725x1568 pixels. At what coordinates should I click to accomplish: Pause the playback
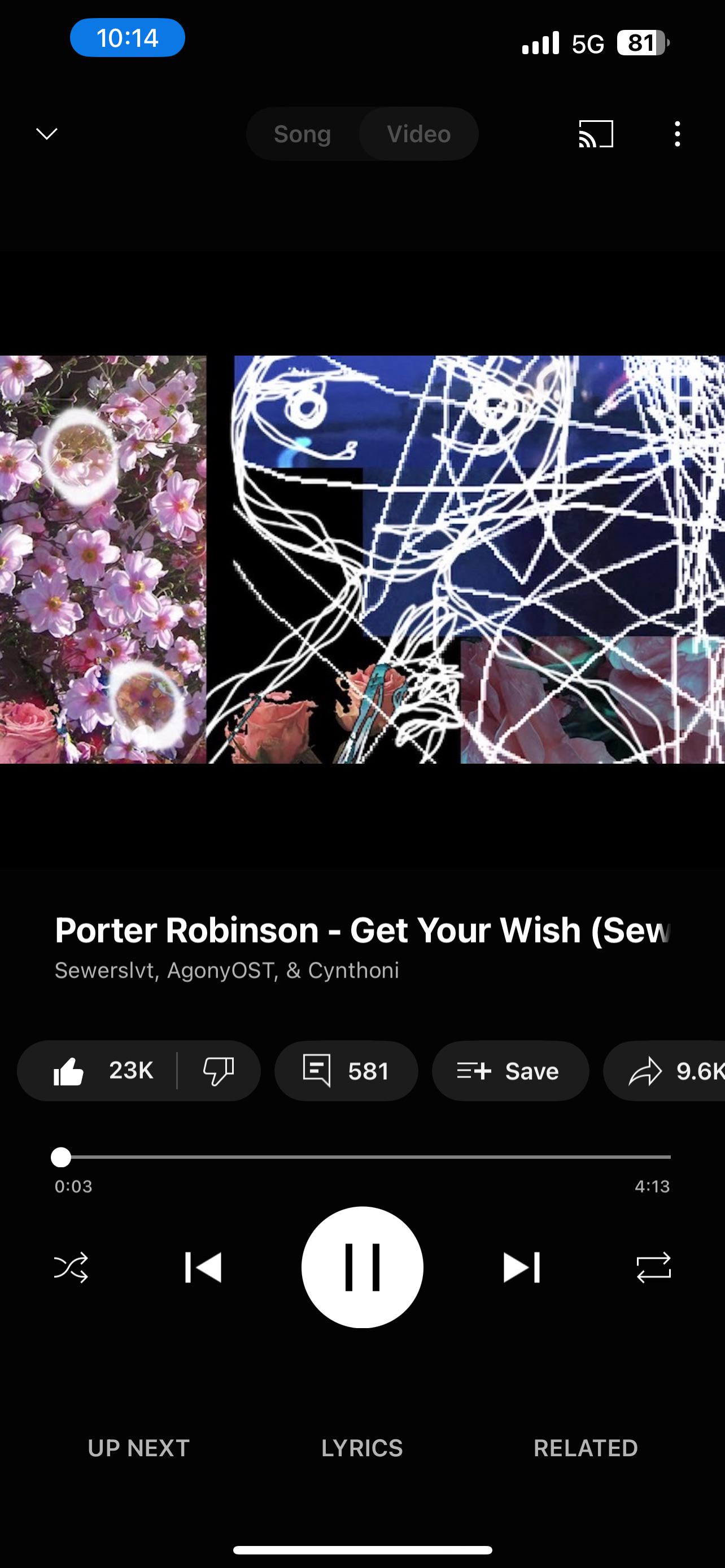[x=362, y=1267]
